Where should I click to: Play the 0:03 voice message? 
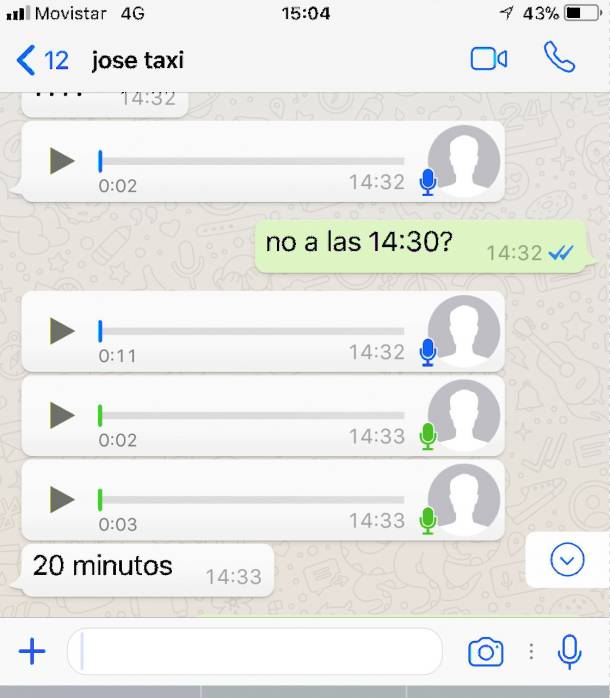pos(62,499)
